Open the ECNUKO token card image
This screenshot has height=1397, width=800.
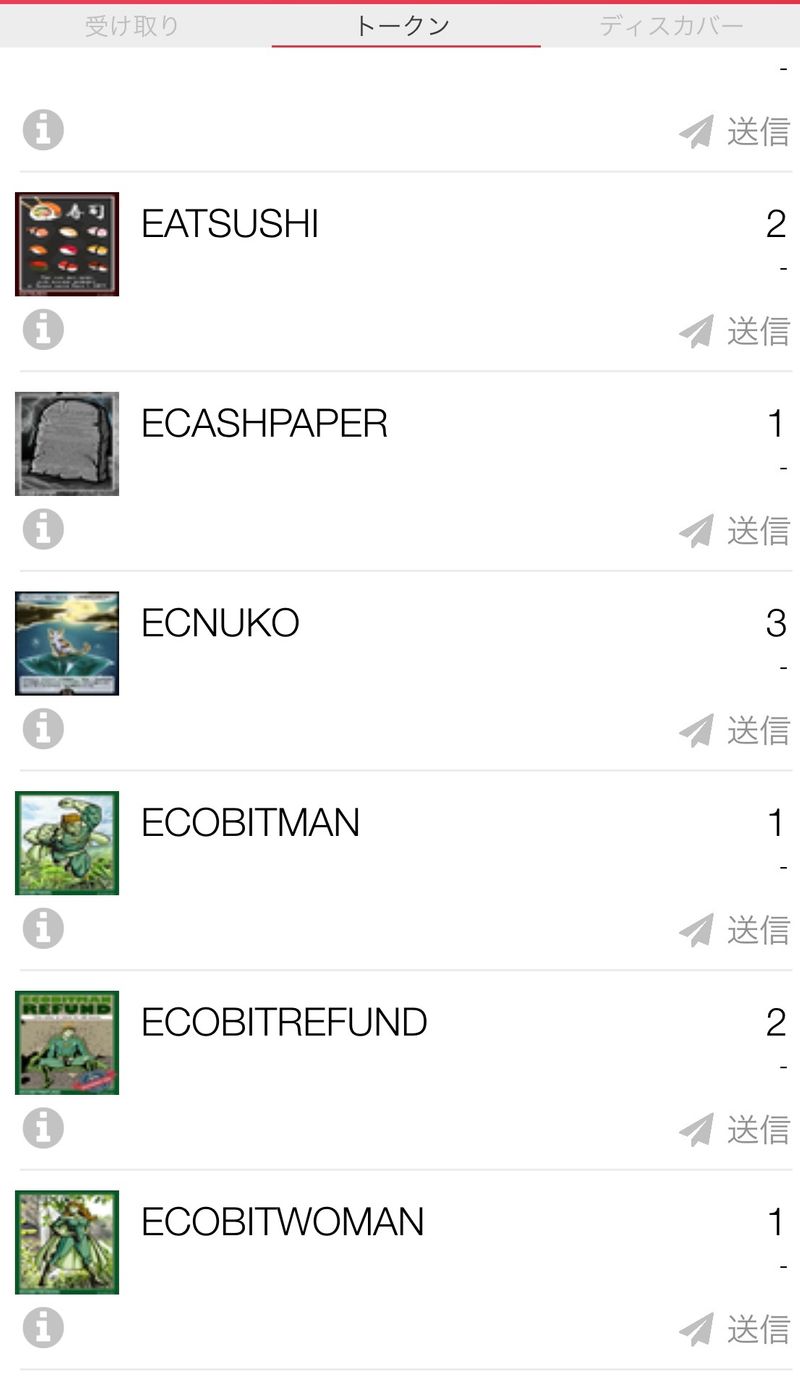coord(67,643)
